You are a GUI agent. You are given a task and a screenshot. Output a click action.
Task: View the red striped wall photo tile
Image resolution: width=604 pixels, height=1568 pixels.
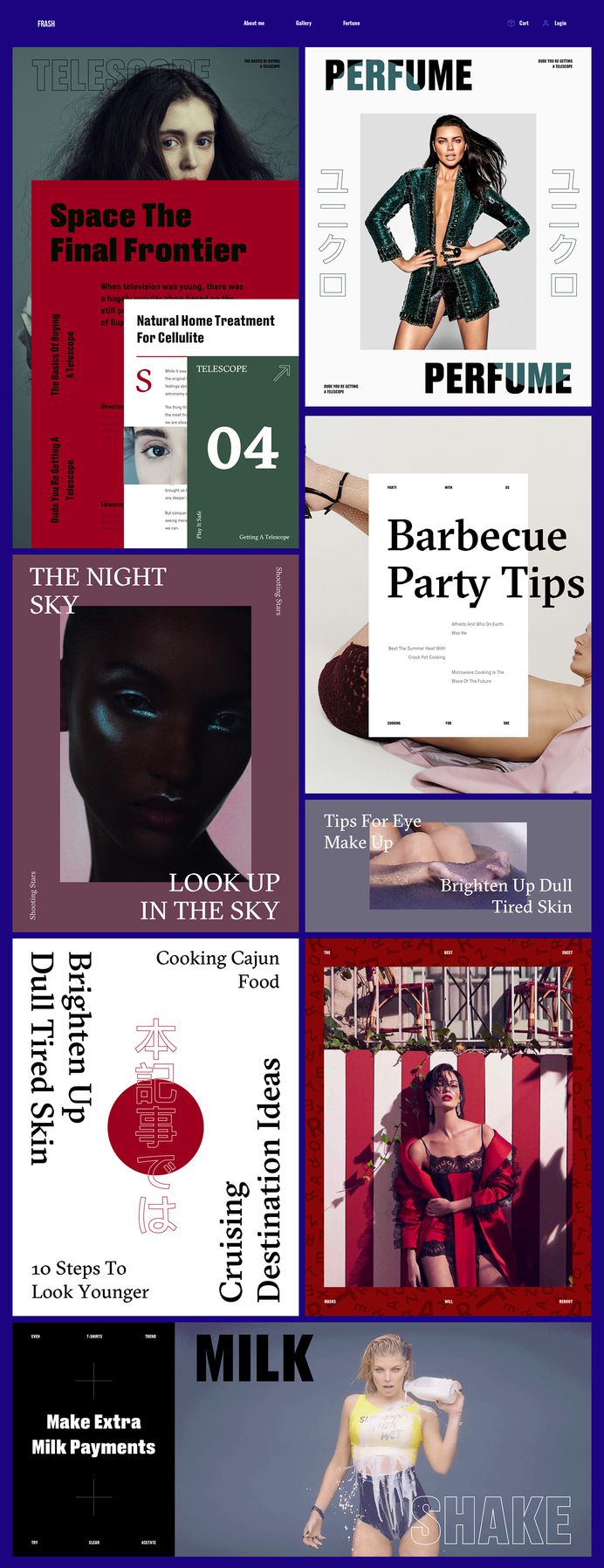click(x=448, y=1126)
